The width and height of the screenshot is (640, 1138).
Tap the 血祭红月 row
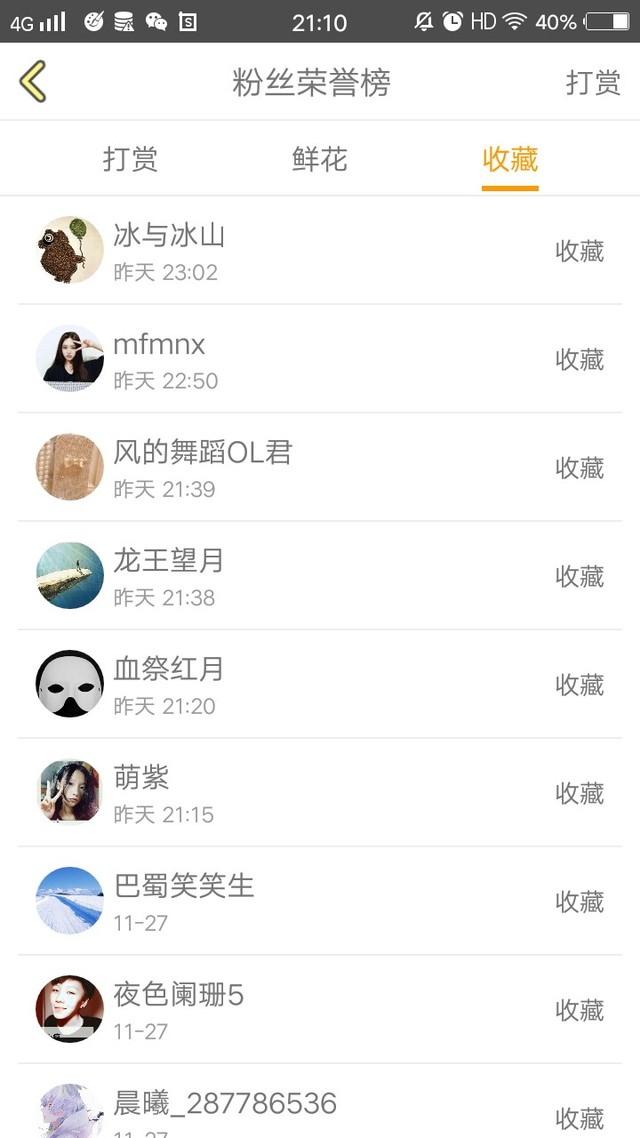(320, 684)
